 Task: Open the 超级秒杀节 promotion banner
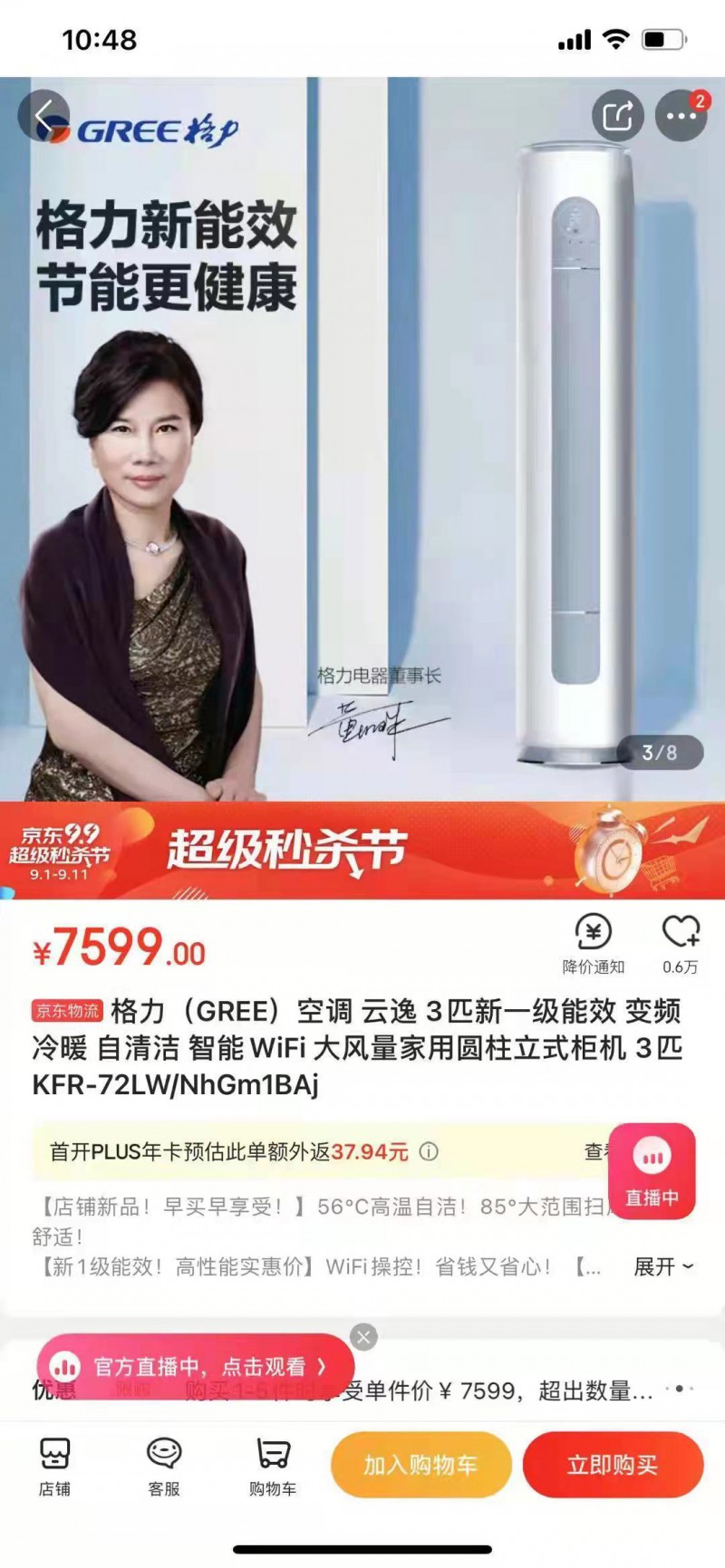click(x=362, y=850)
